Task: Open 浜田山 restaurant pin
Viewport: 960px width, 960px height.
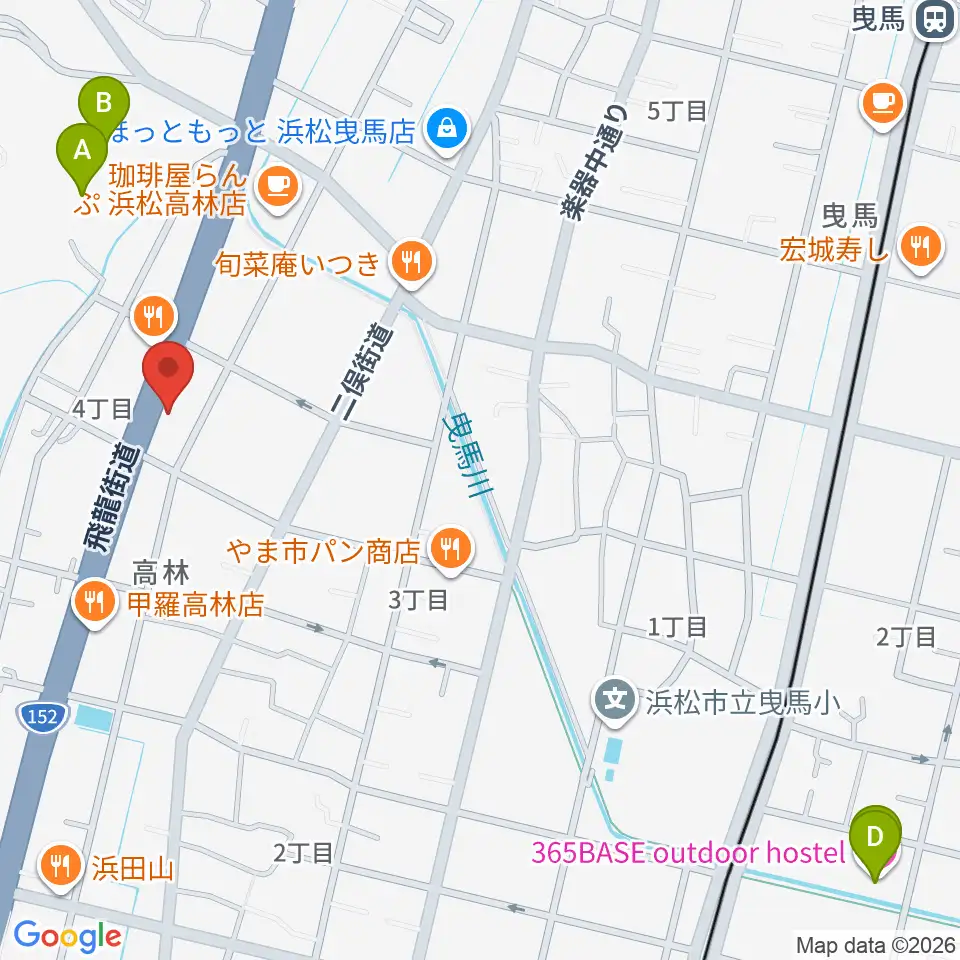Action: click(x=61, y=866)
